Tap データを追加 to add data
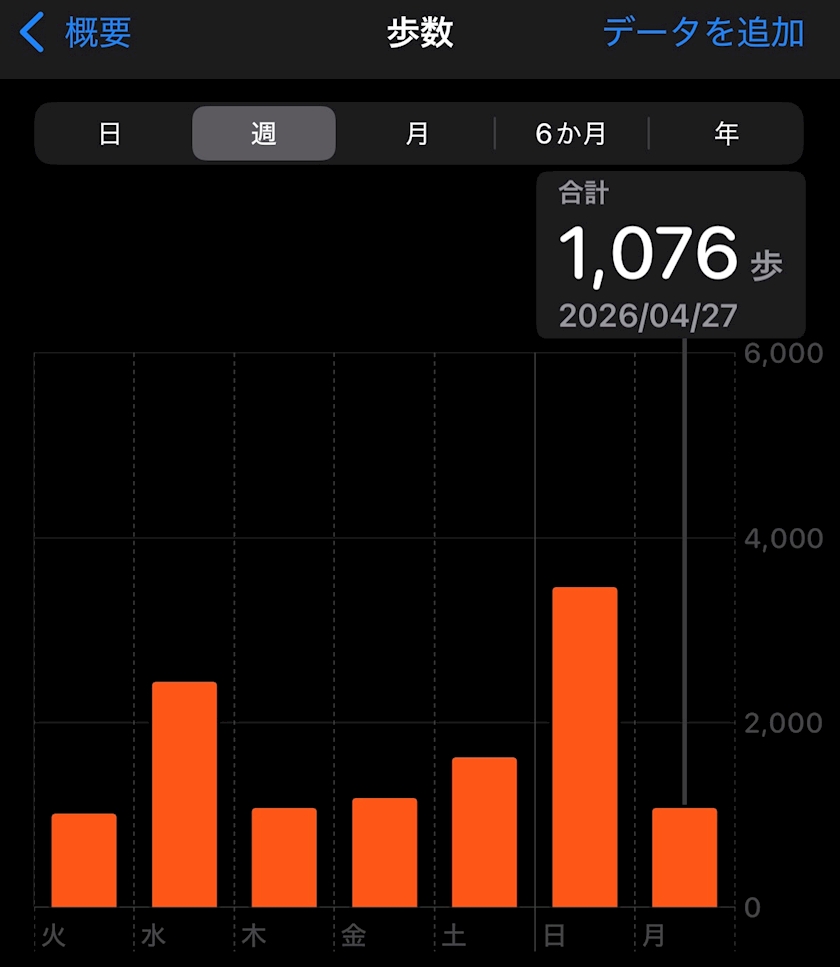840x967 pixels. (x=703, y=33)
